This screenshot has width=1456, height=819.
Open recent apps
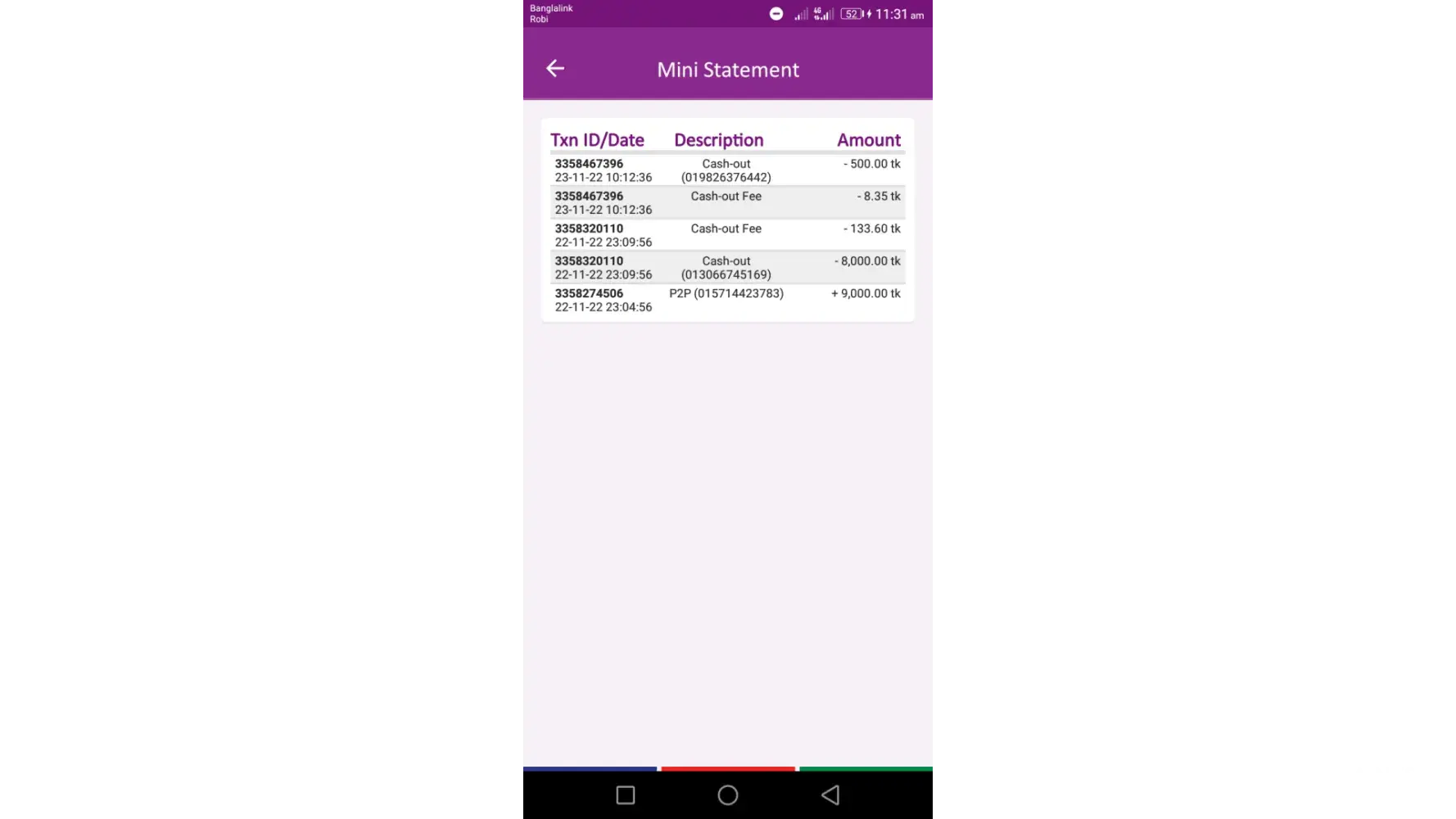tap(626, 794)
